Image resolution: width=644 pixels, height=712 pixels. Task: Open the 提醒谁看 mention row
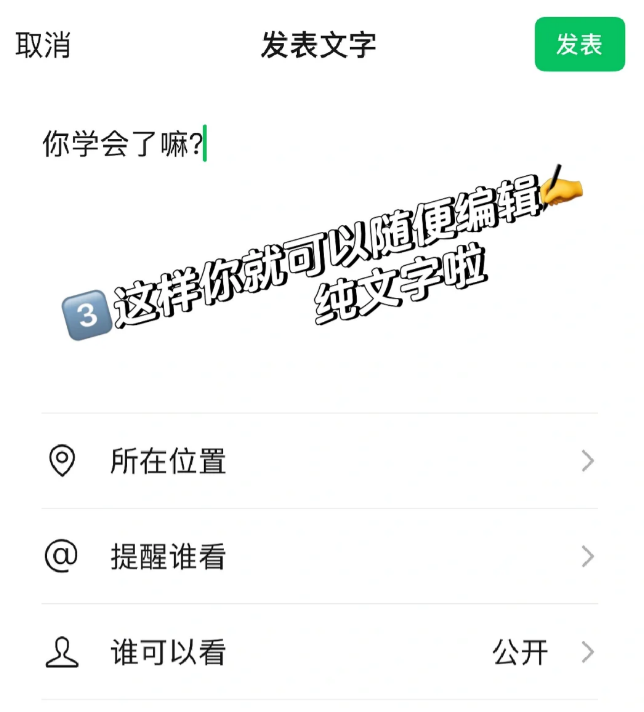click(x=320, y=557)
